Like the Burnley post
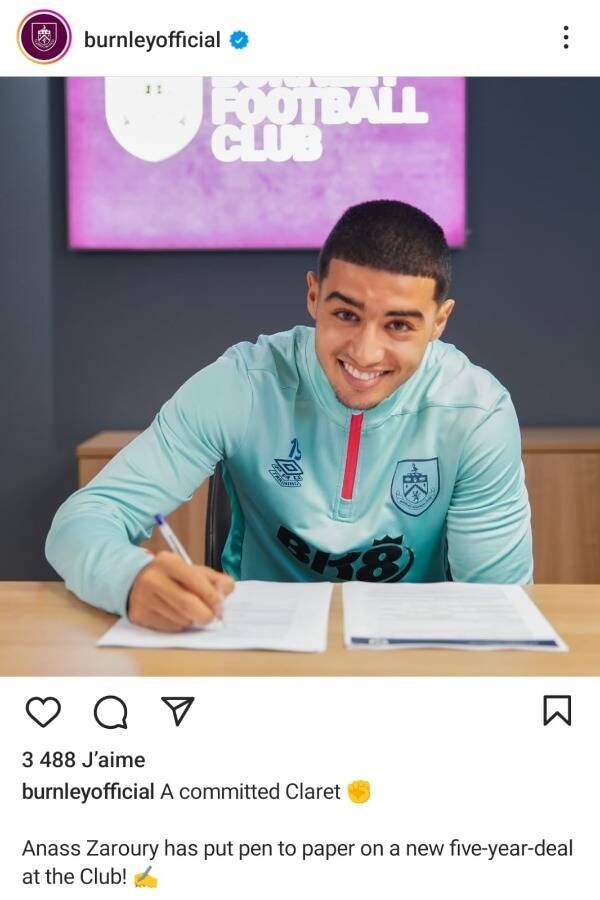This screenshot has height=900, width=600. click(x=43, y=711)
